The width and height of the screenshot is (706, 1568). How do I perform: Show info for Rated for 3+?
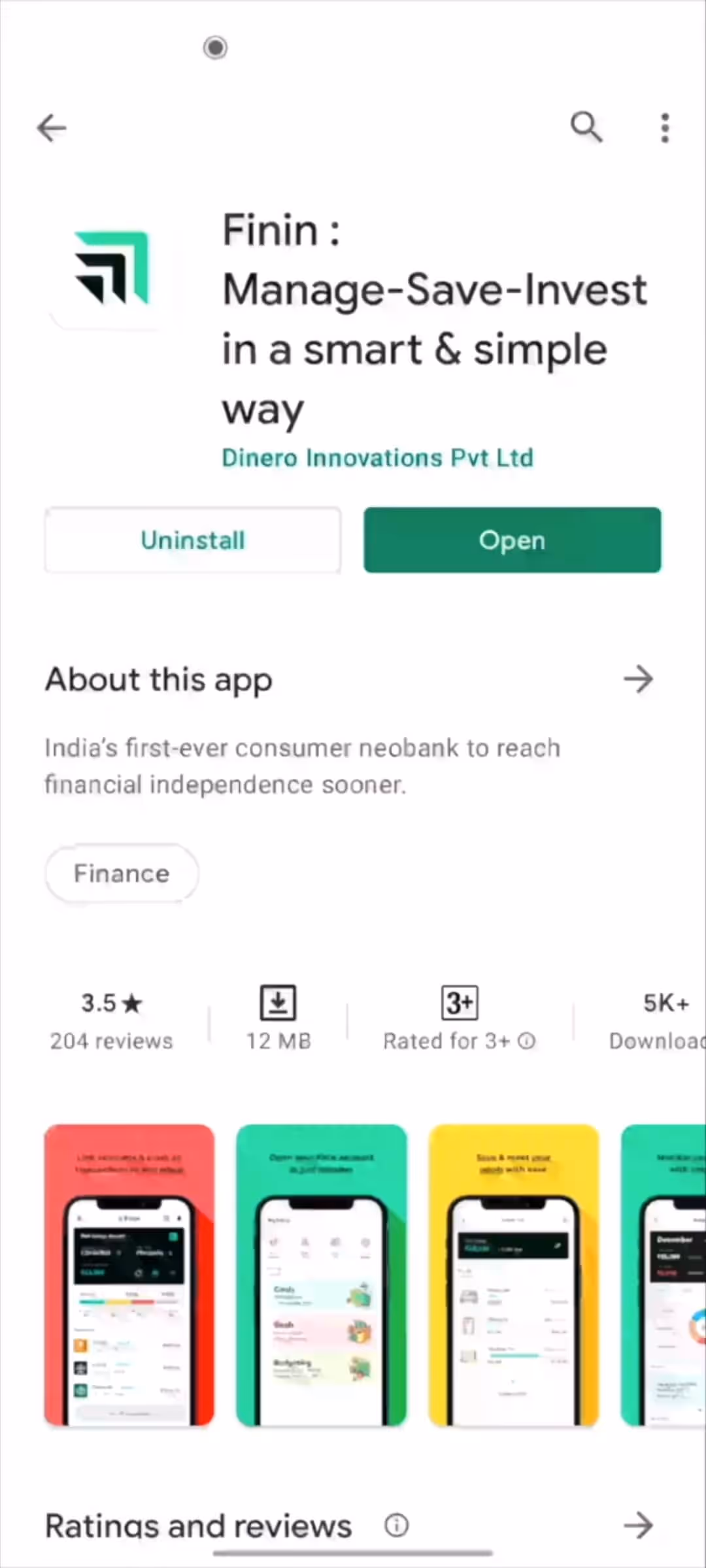tap(527, 1041)
